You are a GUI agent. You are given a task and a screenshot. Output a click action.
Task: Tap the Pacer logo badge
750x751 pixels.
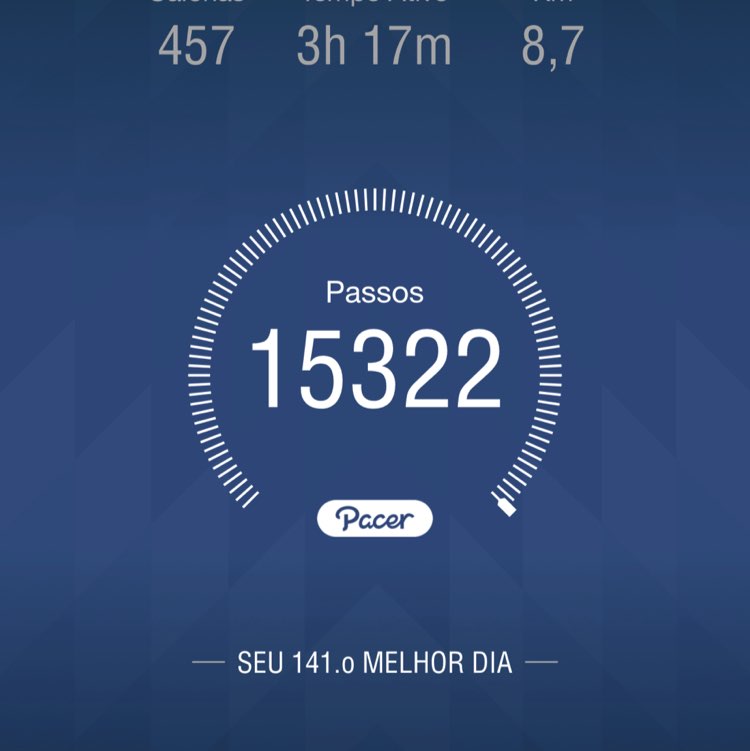point(374,517)
